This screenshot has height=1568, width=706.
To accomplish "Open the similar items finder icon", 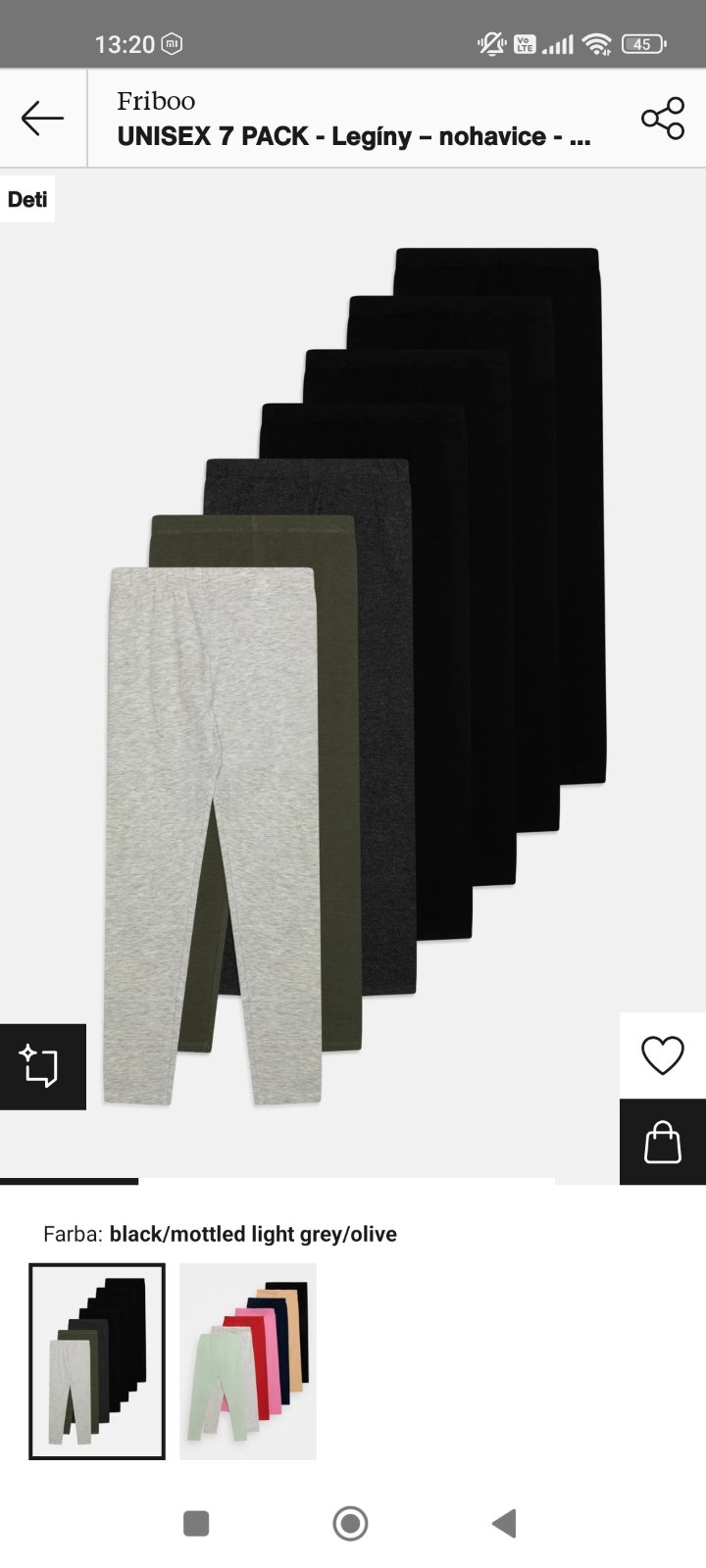I will [42, 1066].
